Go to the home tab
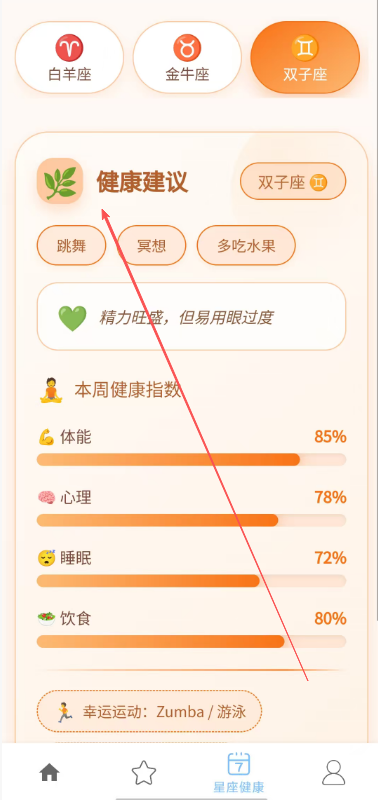The width and height of the screenshot is (378, 800). coord(49,773)
